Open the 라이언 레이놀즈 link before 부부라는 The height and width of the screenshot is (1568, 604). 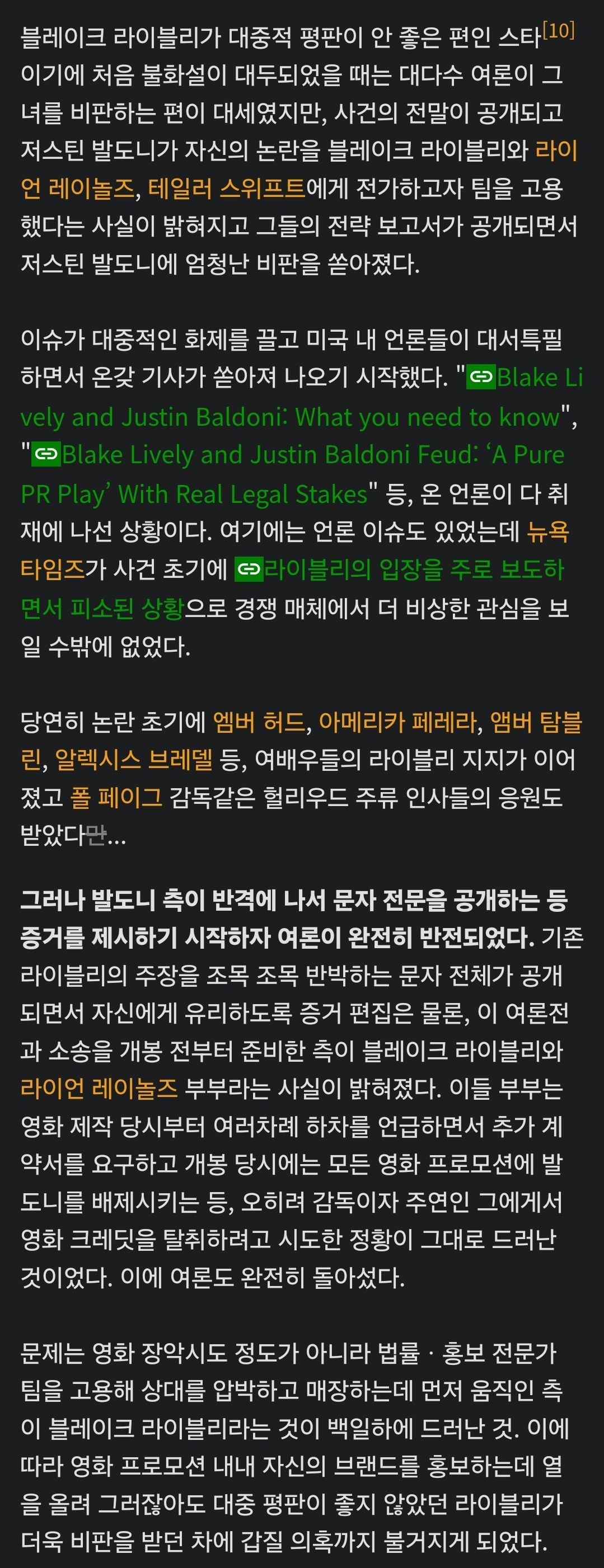pos(99,1087)
